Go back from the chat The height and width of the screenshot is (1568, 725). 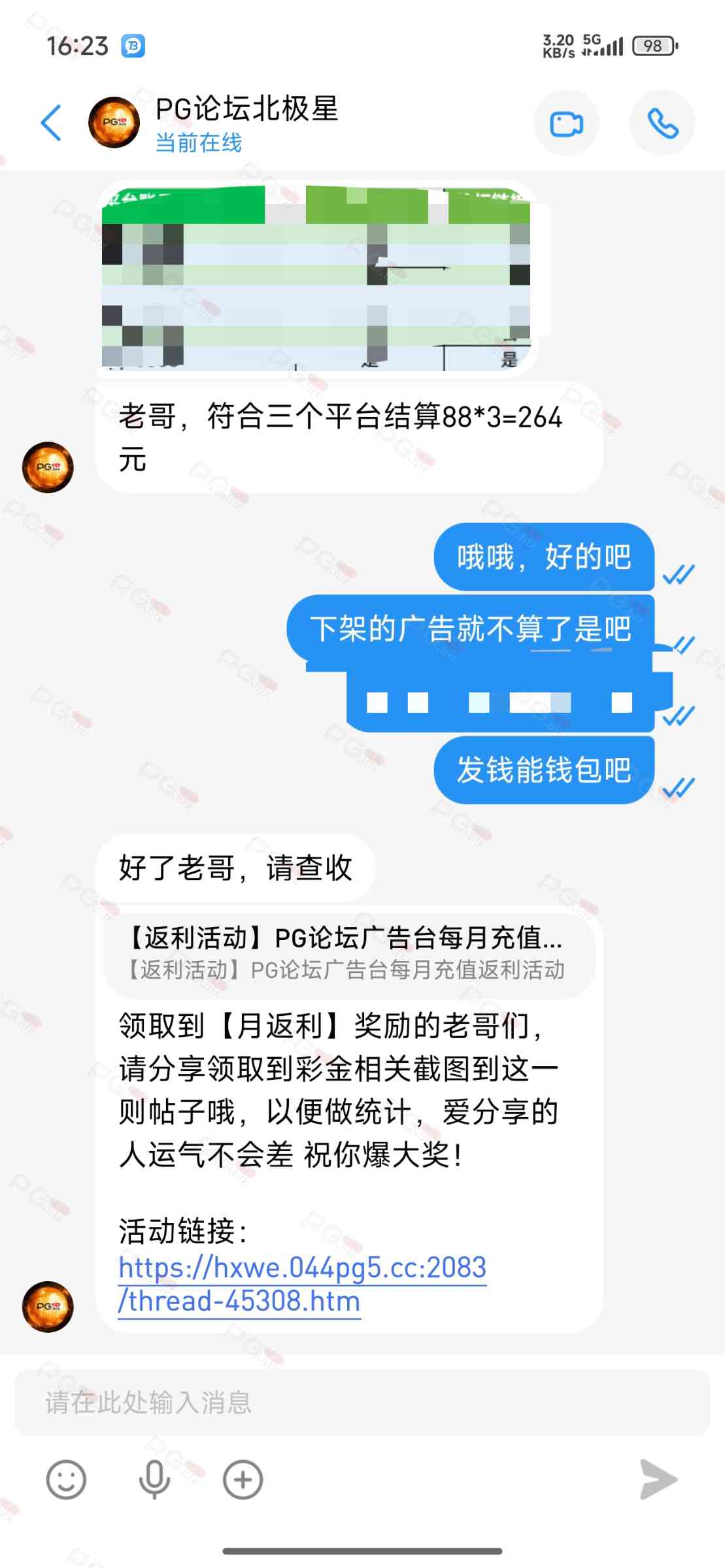click(51, 123)
